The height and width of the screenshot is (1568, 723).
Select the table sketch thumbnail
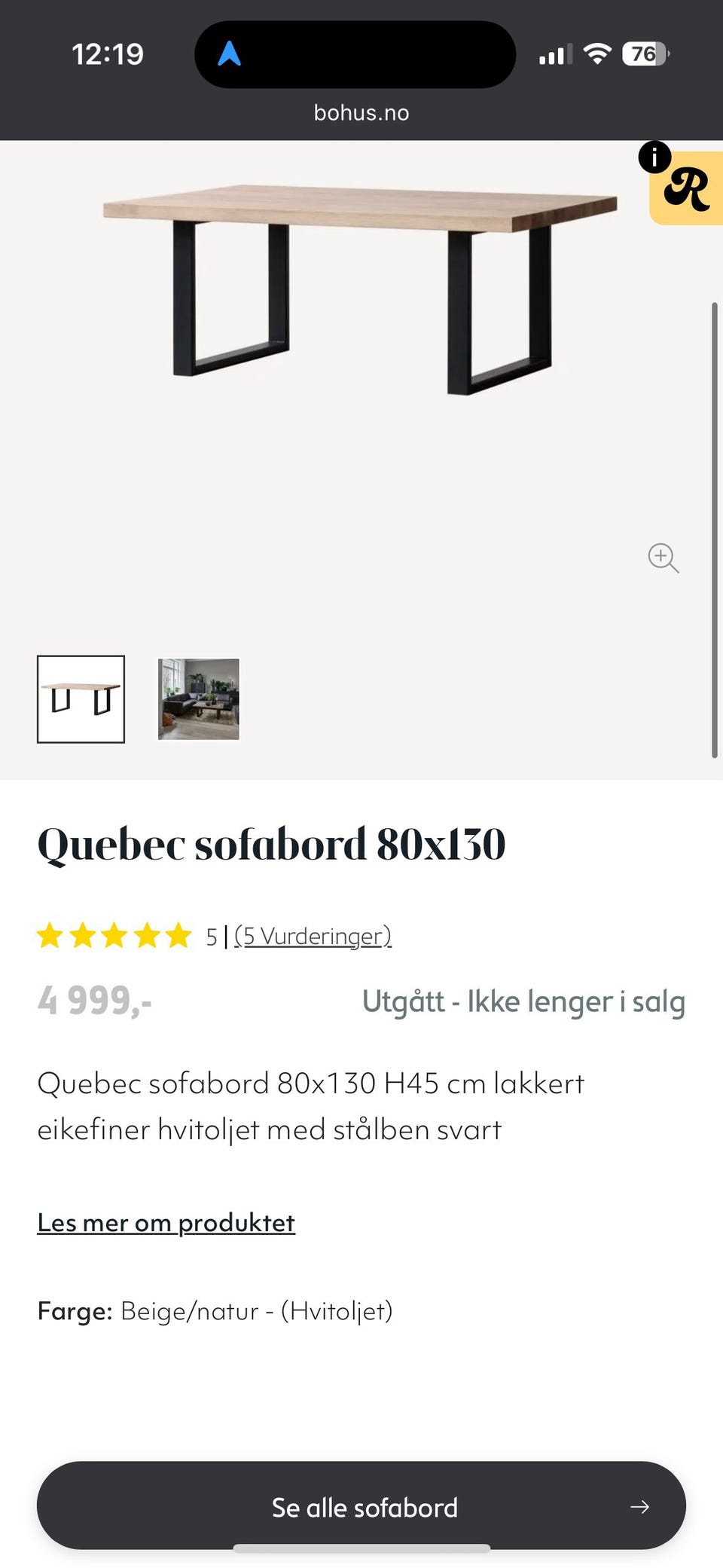[81, 699]
